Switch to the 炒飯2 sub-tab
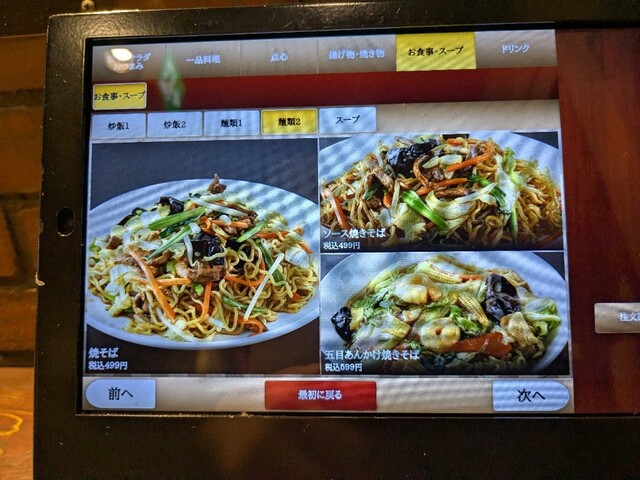This screenshot has width=640, height=480. (174, 125)
